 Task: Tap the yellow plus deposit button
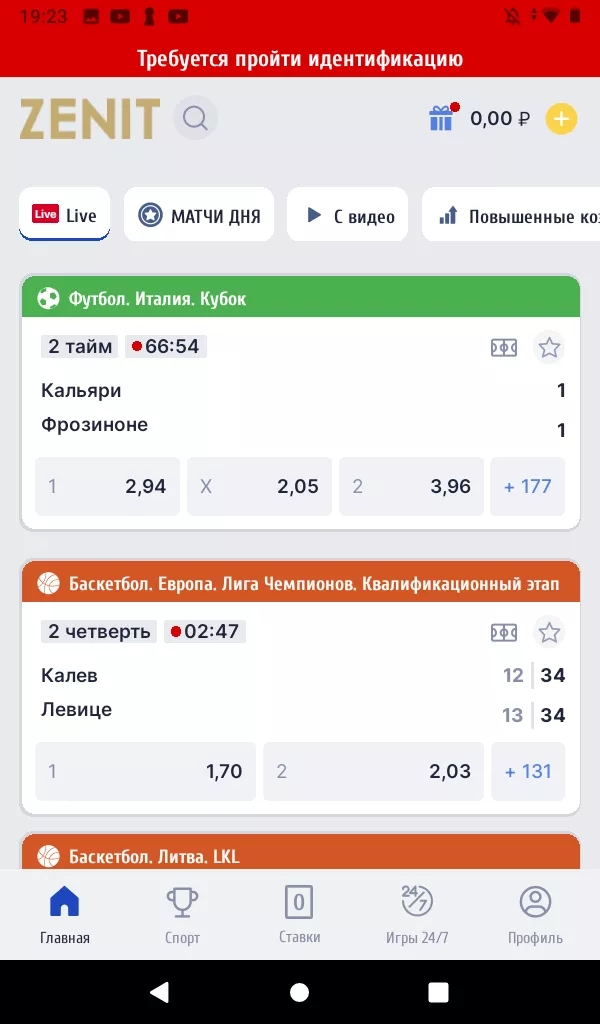pyautogui.click(x=561, y=119)
